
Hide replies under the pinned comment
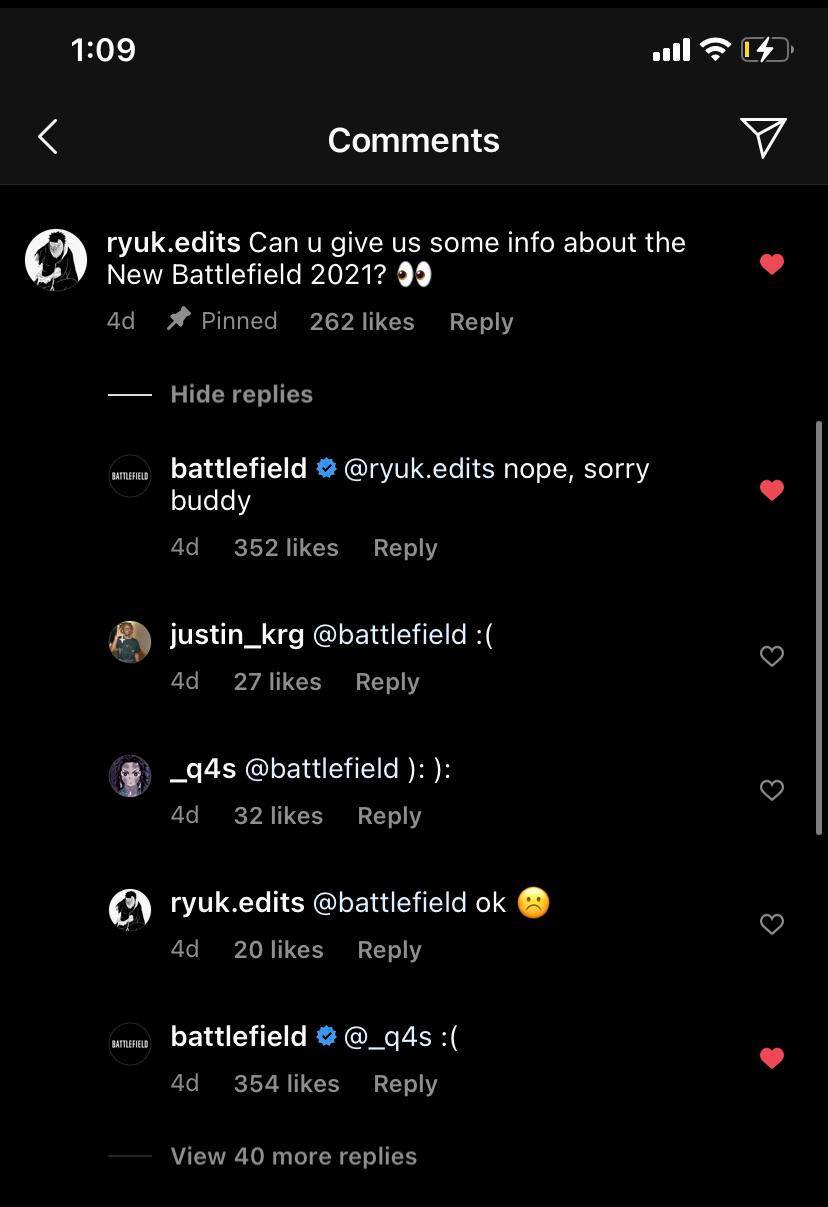pos(241,394)
